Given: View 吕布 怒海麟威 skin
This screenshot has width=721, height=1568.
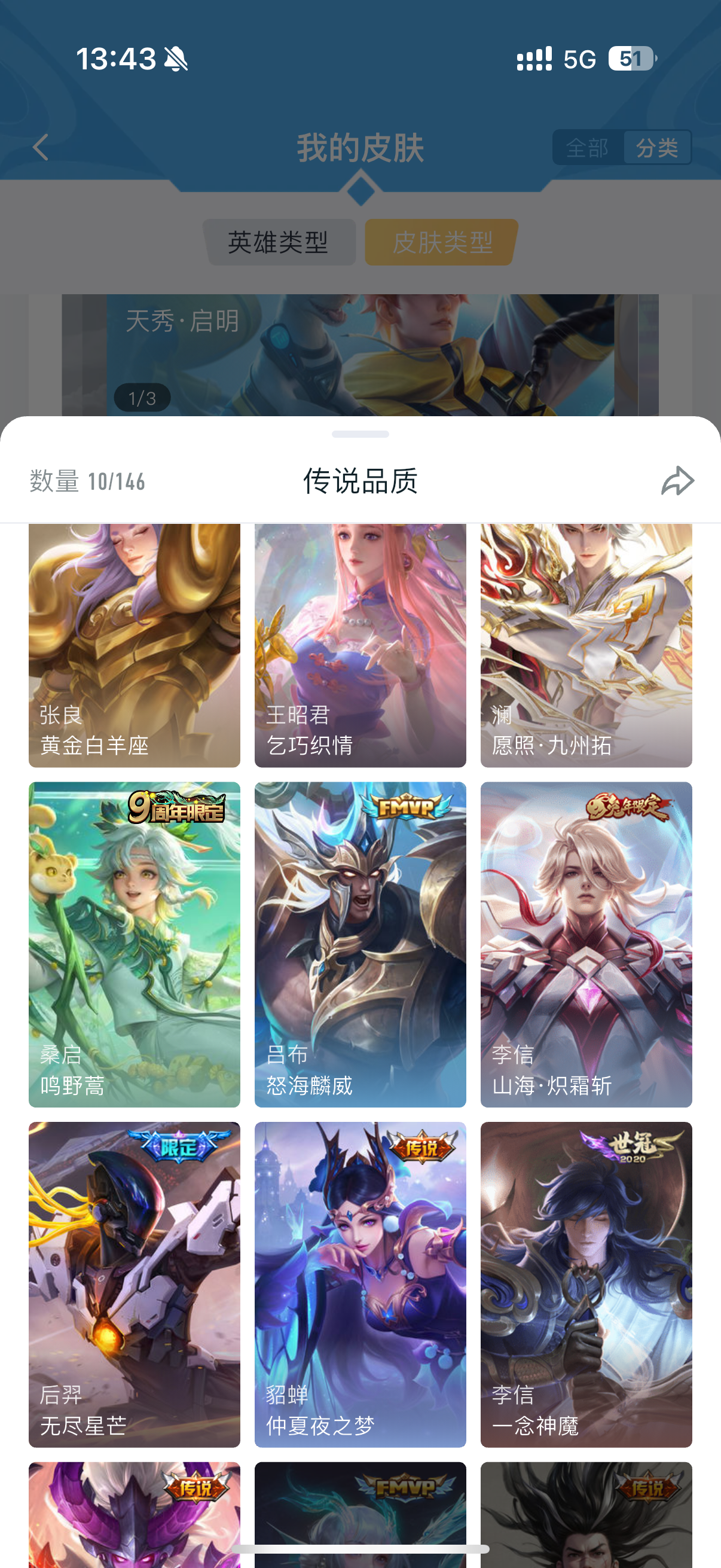Looking at the screenshot, I should click(360, 944).
